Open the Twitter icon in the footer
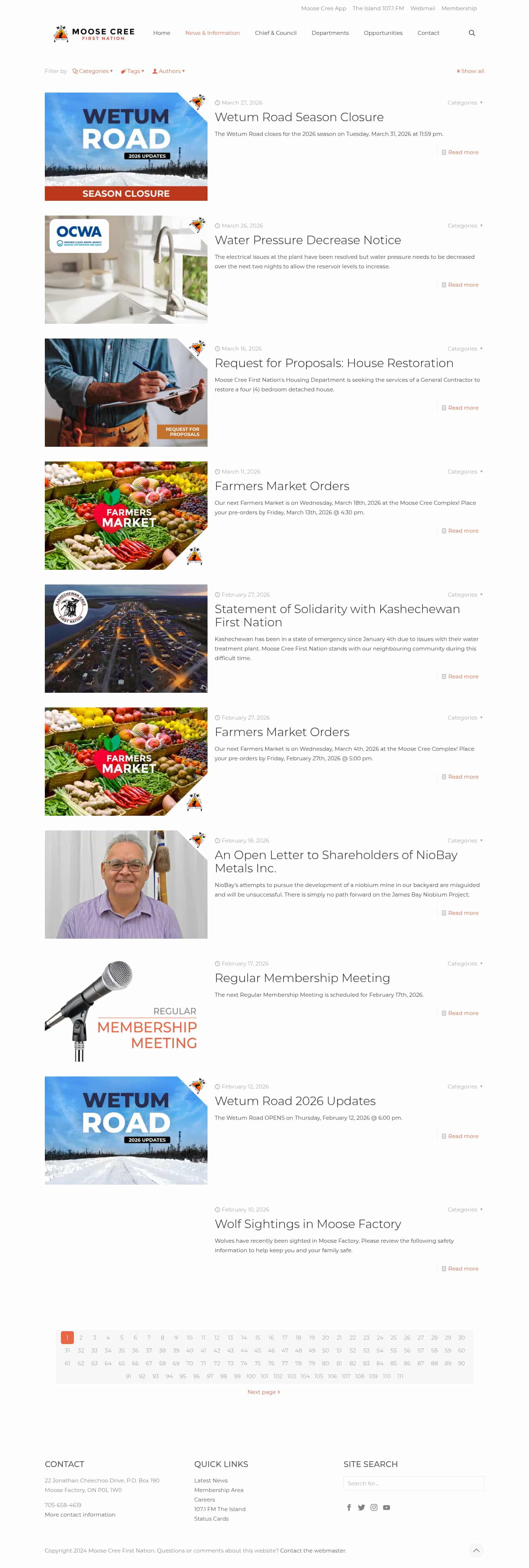529x1568 pixels. tap(361, 1508)
